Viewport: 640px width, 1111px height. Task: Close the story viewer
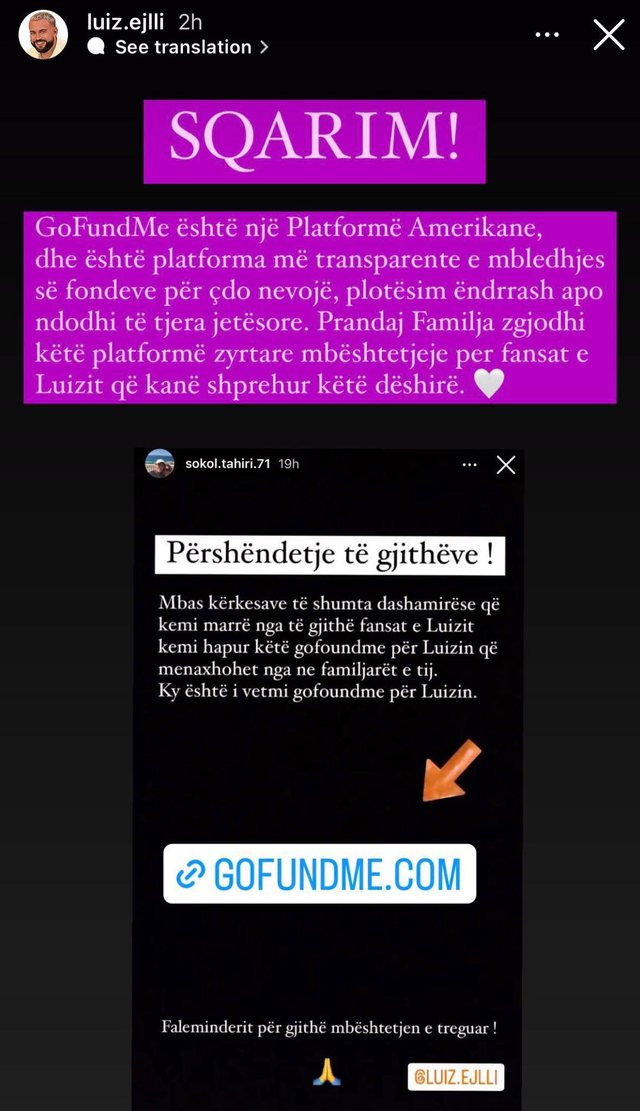(609, 35)
